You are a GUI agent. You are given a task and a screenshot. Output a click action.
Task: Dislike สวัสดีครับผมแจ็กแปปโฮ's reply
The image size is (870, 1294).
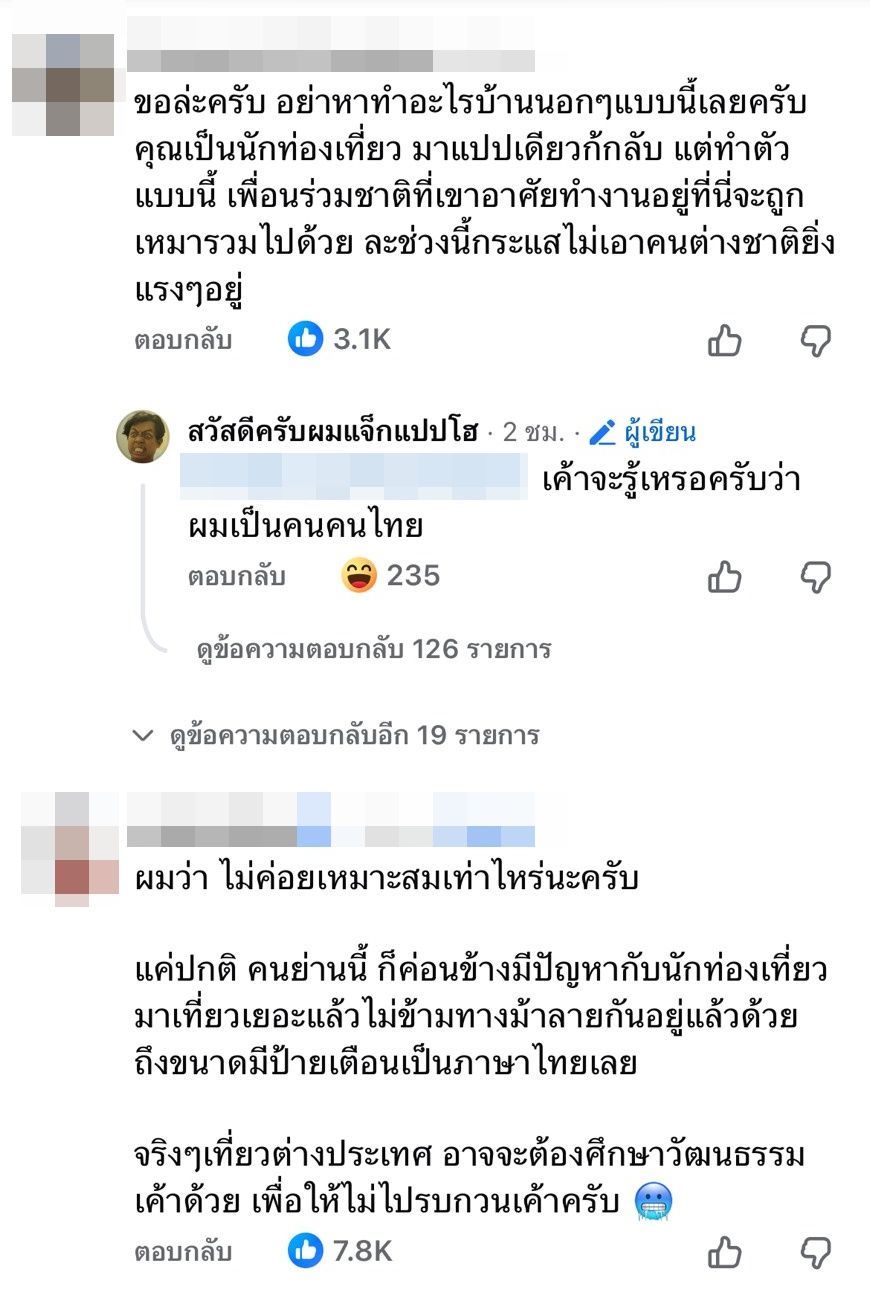tap(816, 577)
